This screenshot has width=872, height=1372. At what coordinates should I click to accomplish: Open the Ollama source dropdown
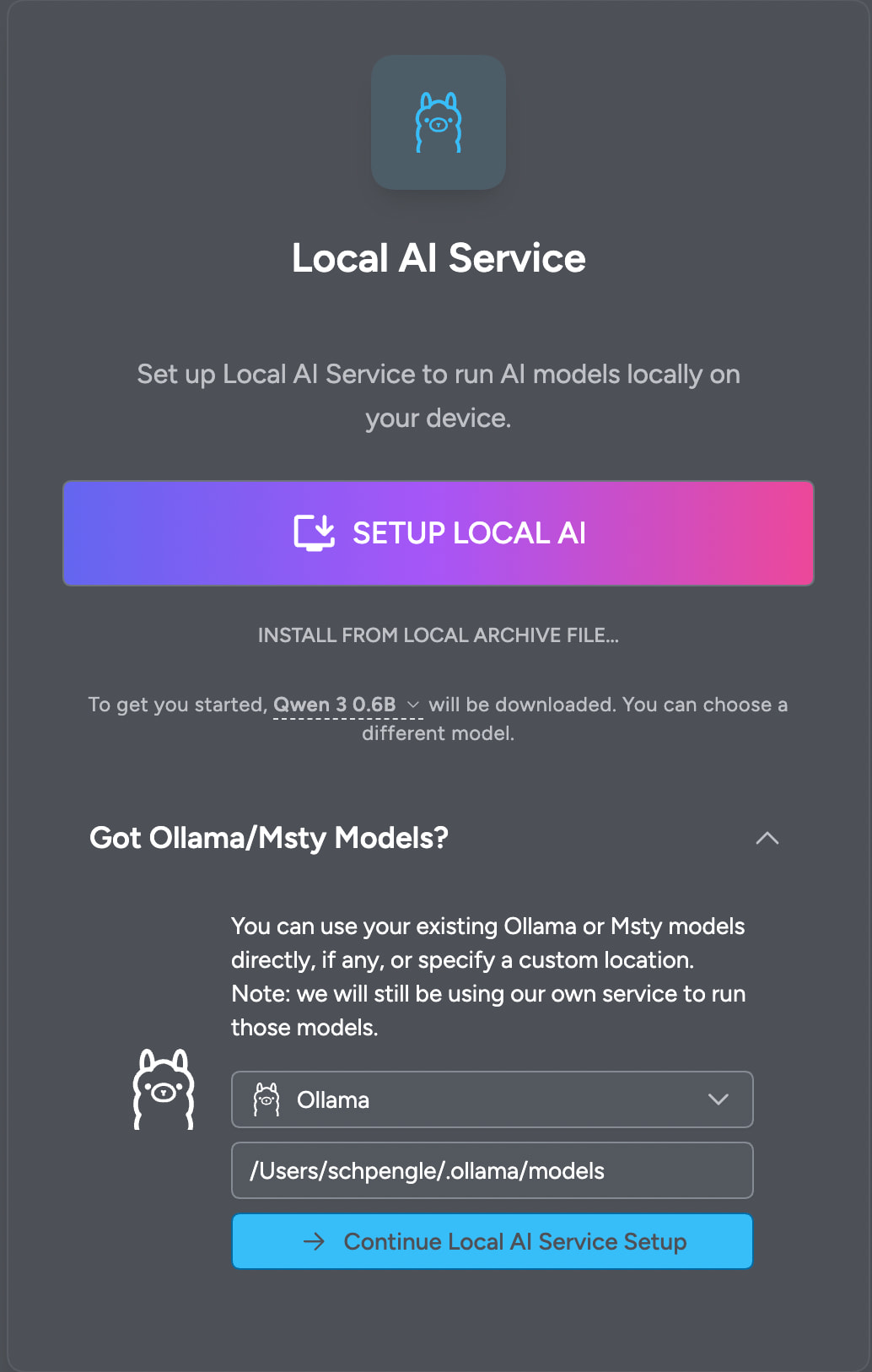coord(492,1099)
